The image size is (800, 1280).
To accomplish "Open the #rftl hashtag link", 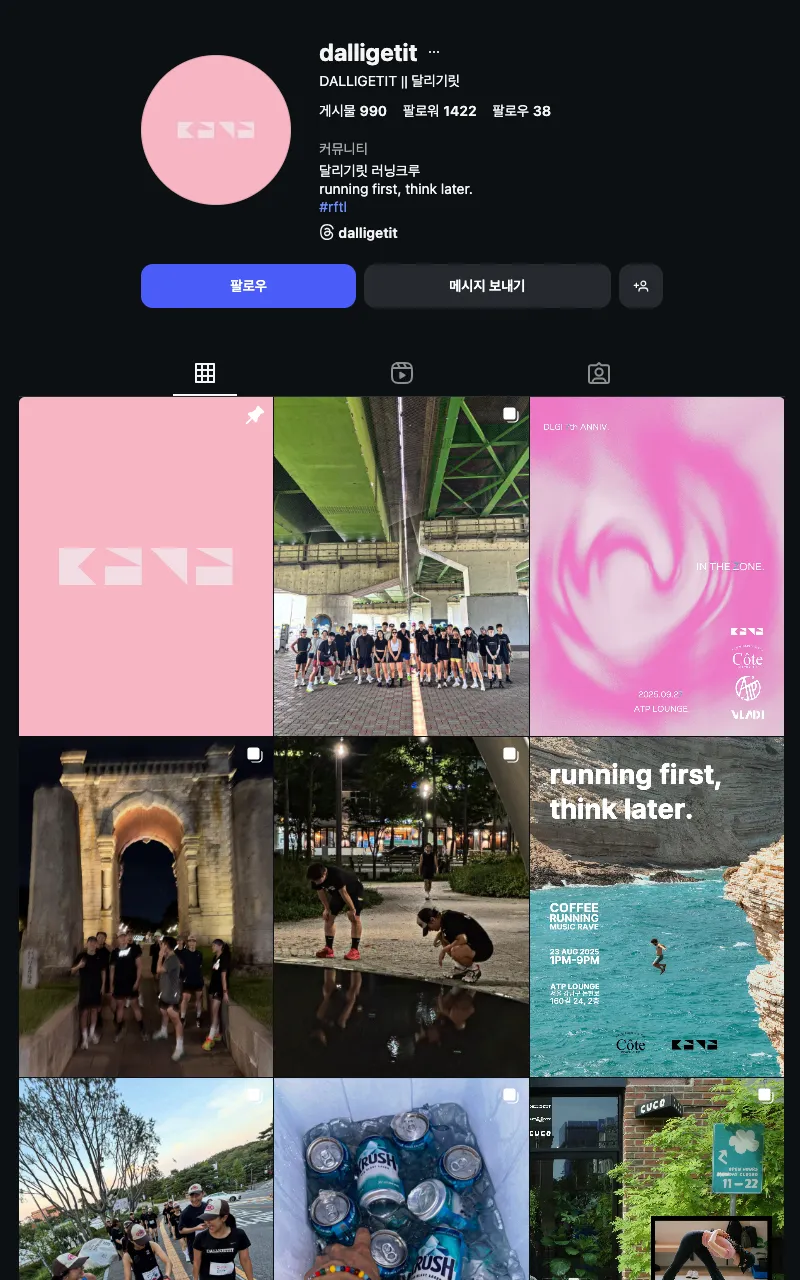I will [333, 207].
